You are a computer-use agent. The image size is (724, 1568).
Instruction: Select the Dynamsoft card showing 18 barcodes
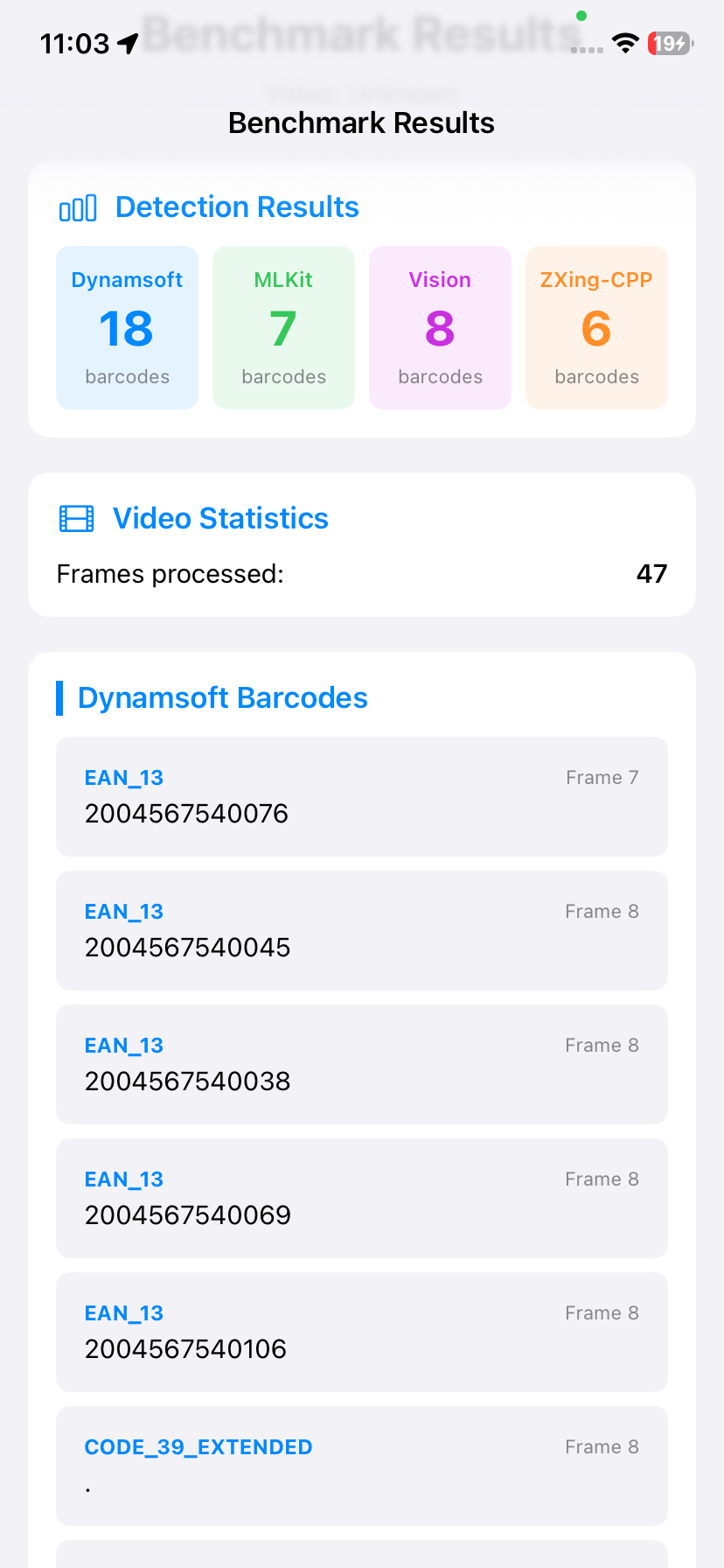[x=127, y=327]
